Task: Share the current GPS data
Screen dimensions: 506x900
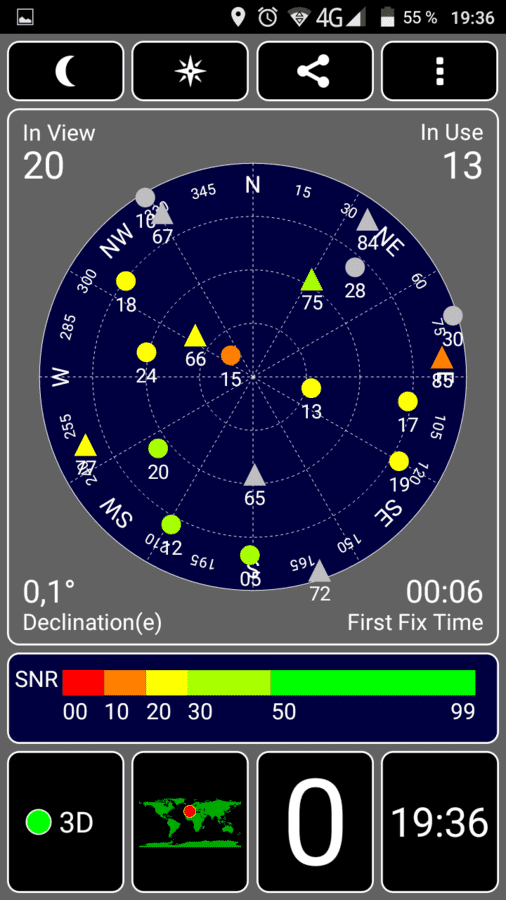Action: click(314, 71)
